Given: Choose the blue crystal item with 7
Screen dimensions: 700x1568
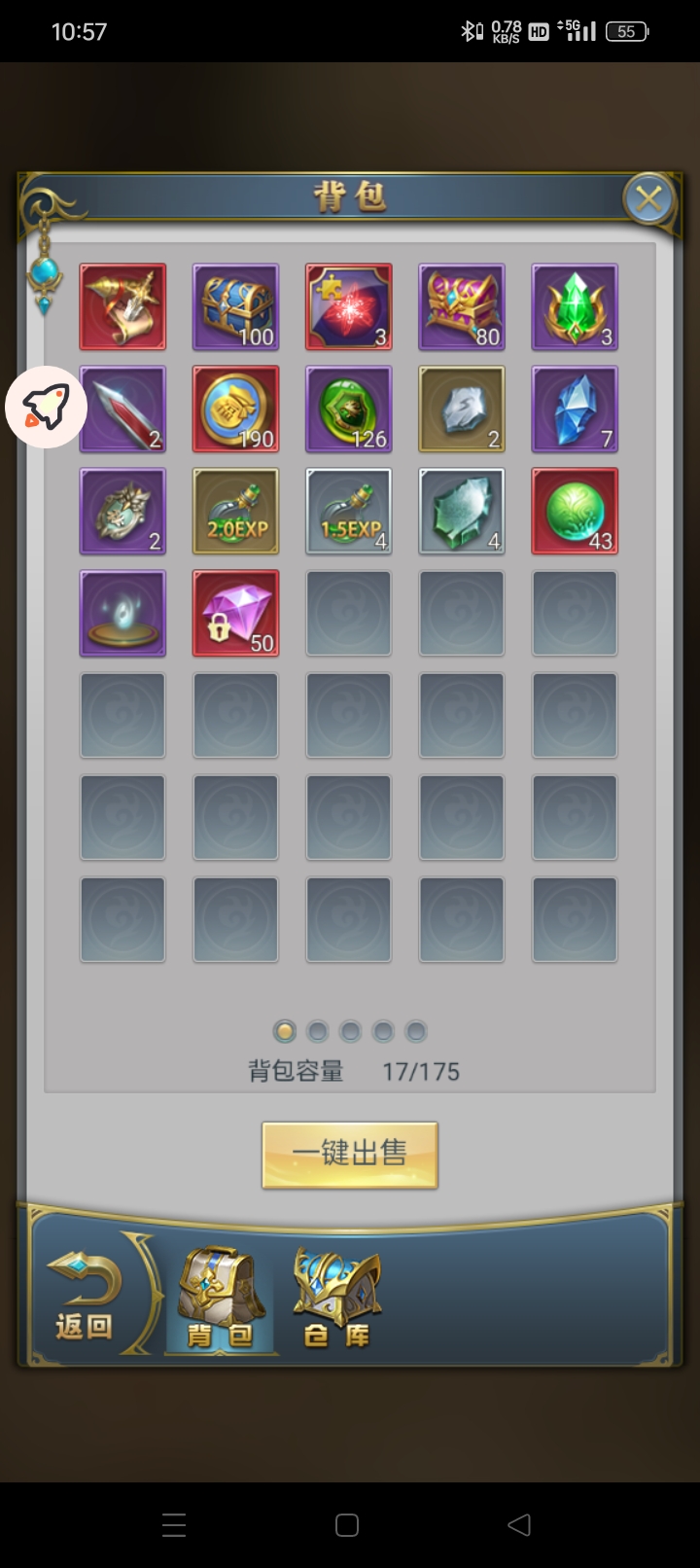Looking at the screenshot, I should tap(575, 409).
